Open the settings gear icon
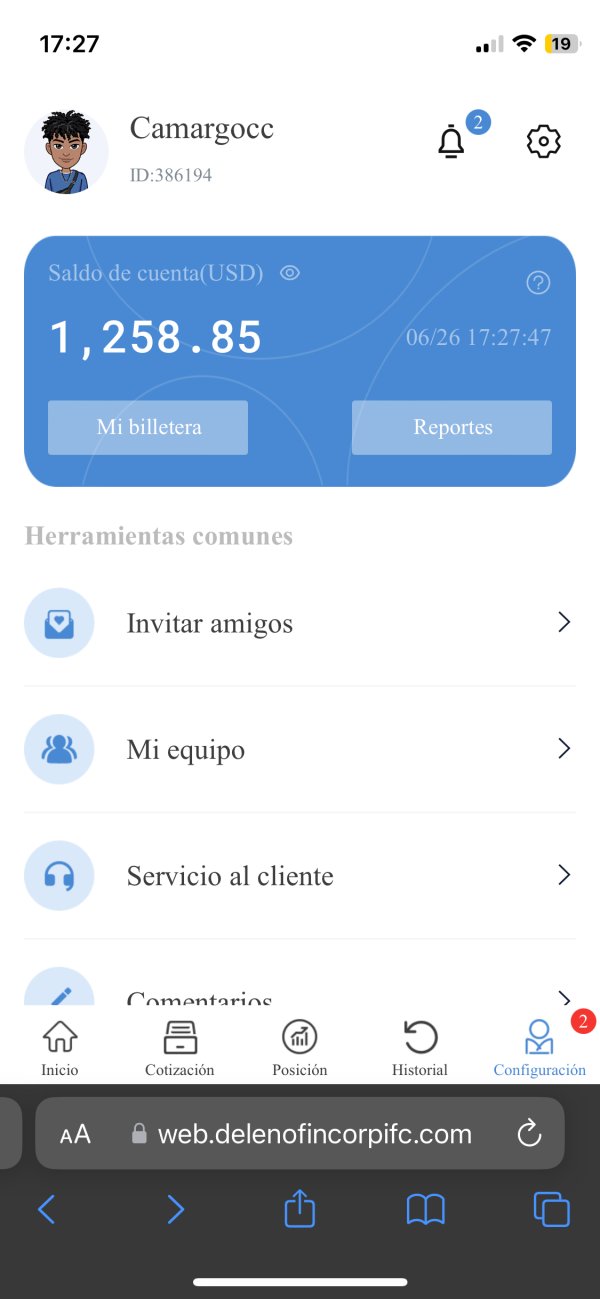 544,142
